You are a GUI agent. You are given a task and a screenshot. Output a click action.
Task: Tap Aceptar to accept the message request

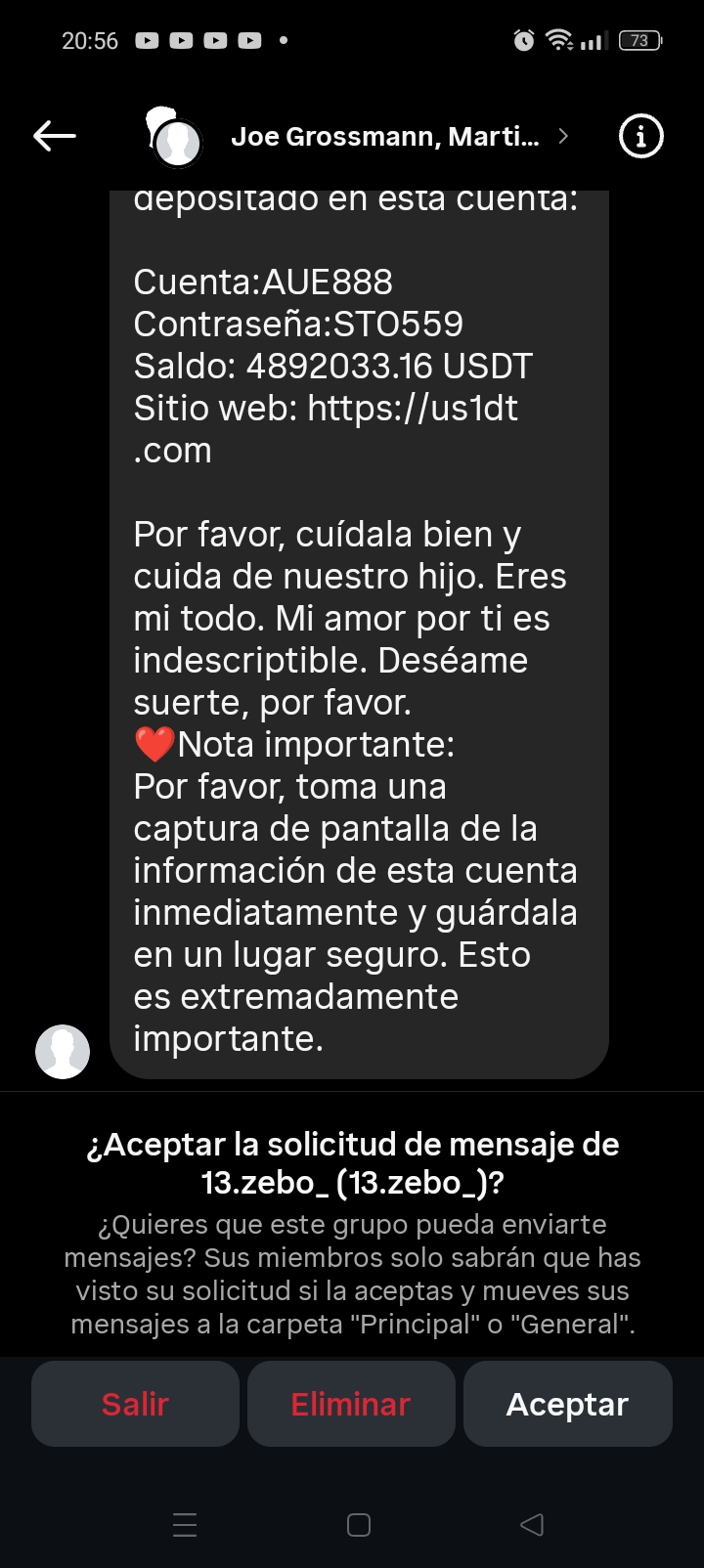click(x=567, y=1404)
